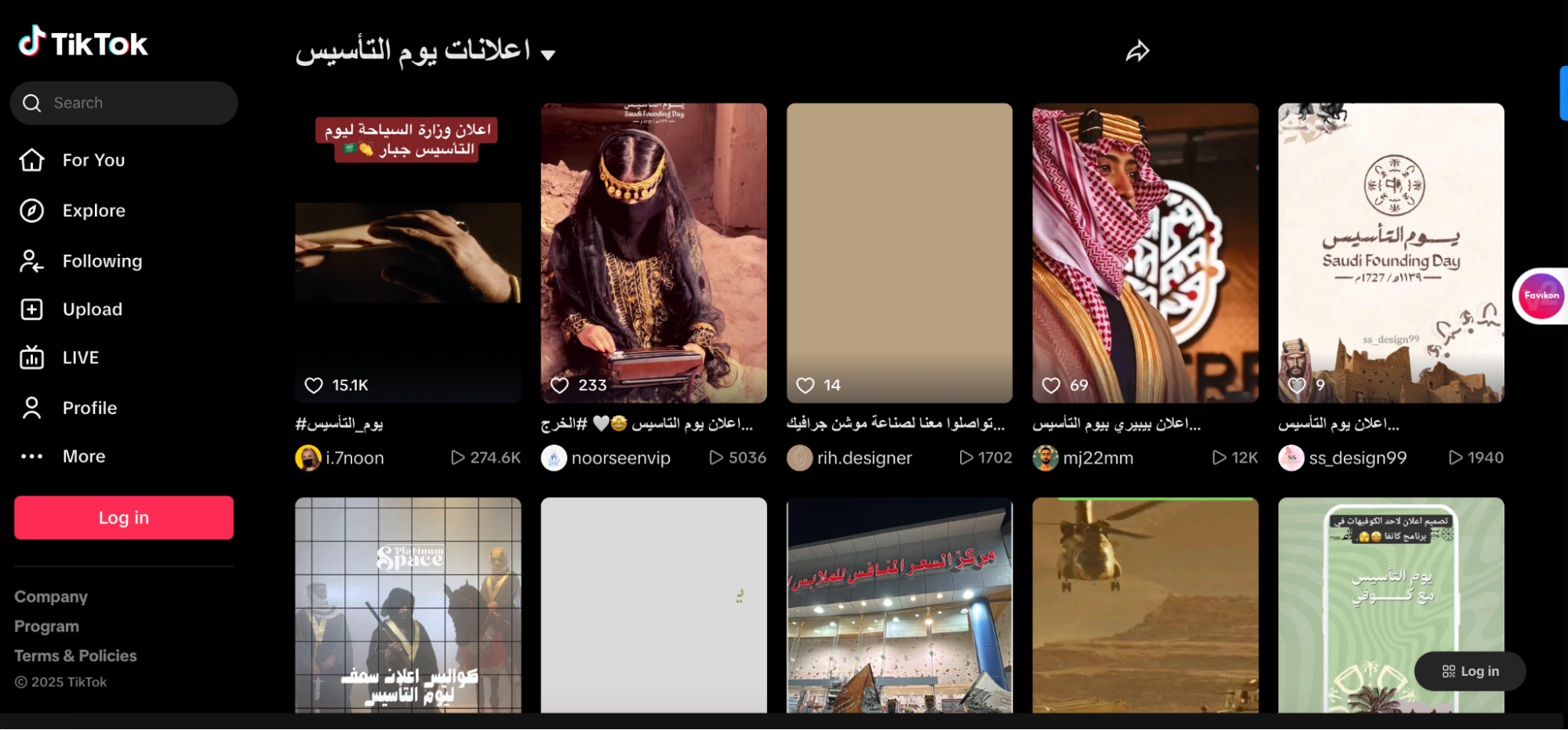Viewport: 1568px width, 730px height.
Task: Open the rih.designer video tile
Action: 899,252
